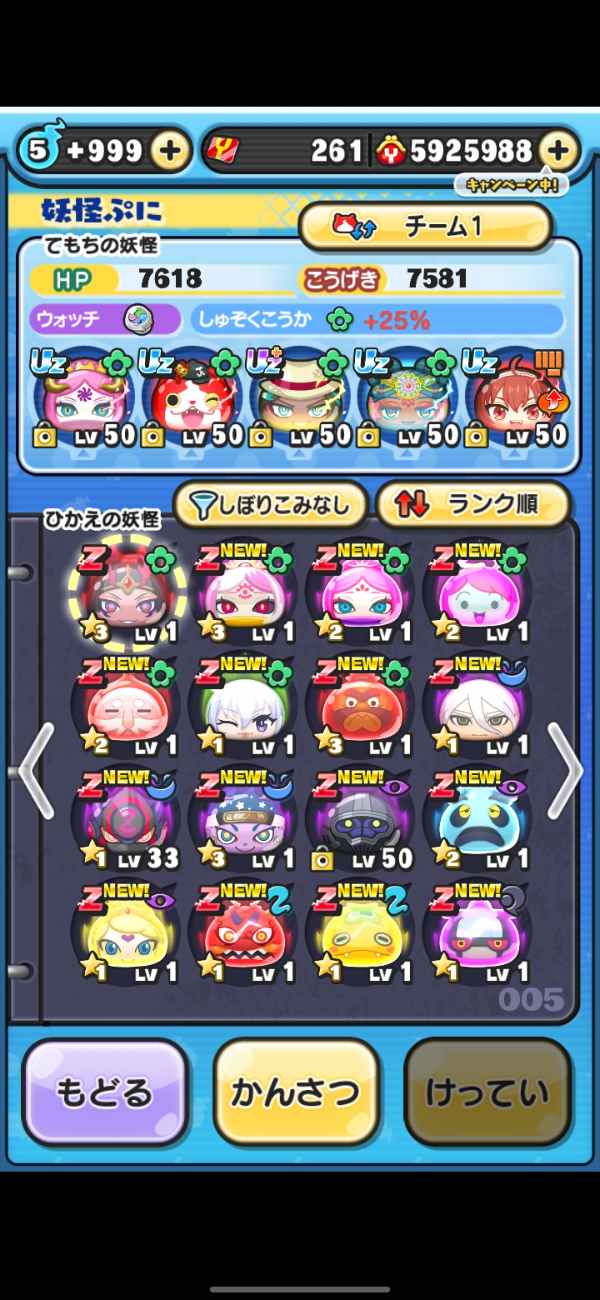The image size is (600, 1300).
Task: Open かんさつ observation button
Action: pos(296,1093)
